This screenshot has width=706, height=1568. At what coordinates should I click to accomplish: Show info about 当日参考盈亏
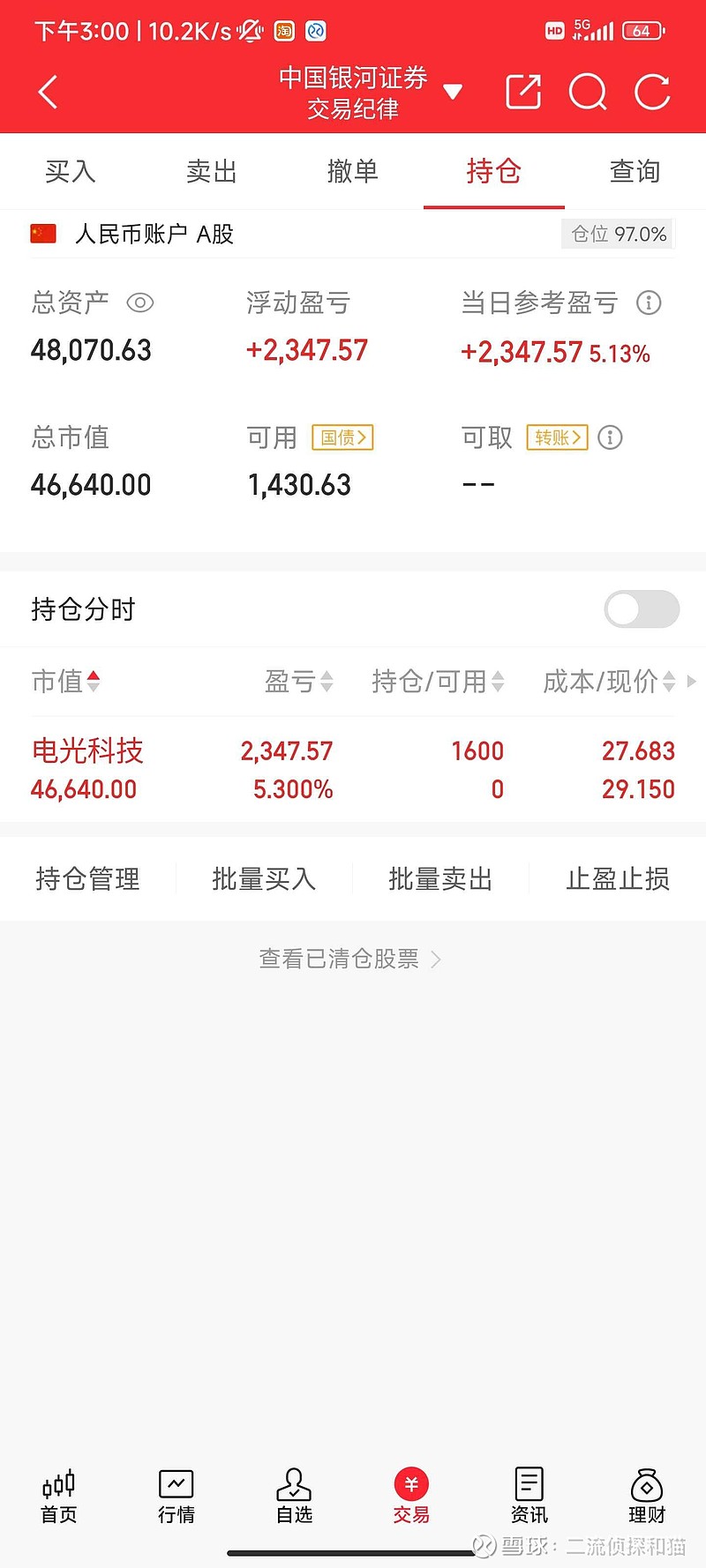click(x=649, y=303)
